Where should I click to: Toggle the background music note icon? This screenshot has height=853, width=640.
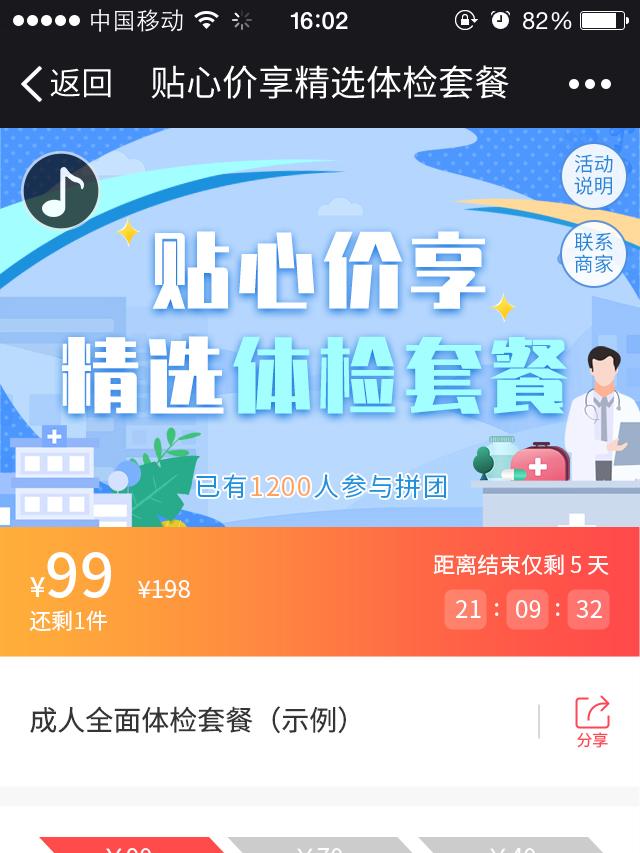[61, 191]
